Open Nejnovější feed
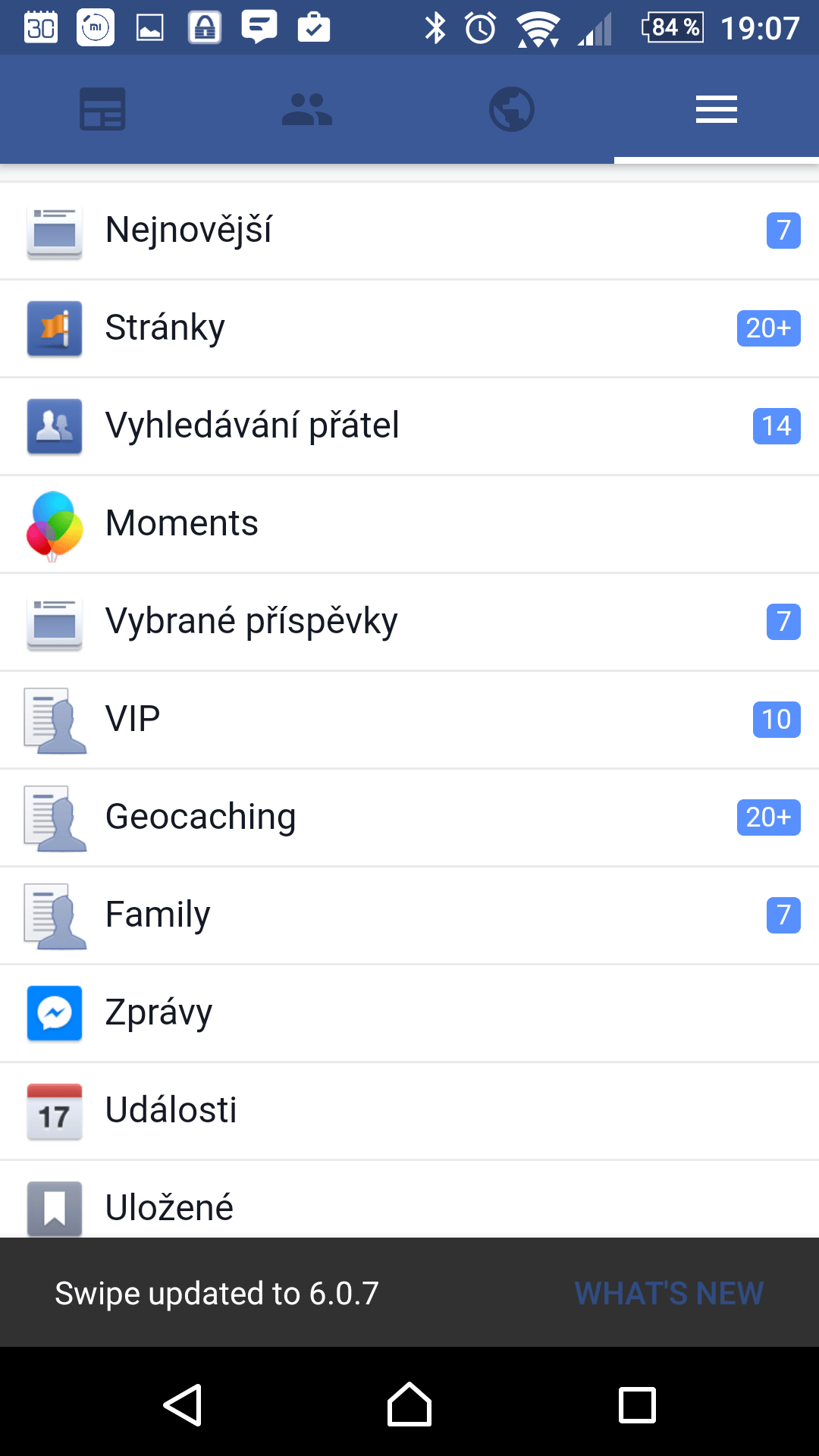The width and height of the screenshot is (819, 1456). click(x=409, y=231)
